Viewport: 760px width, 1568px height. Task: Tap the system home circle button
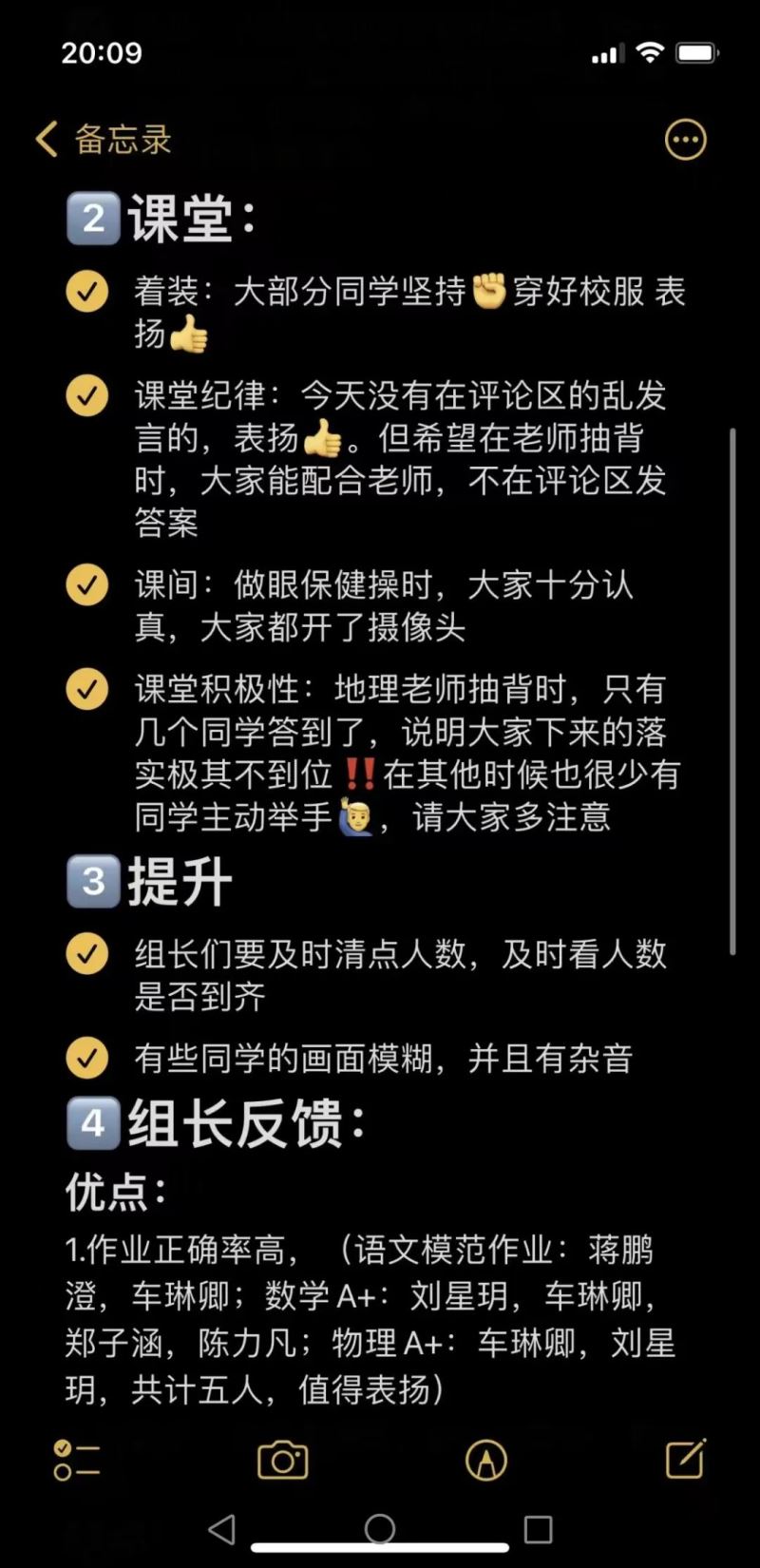pyautogui.click(x=379, y=1529)
